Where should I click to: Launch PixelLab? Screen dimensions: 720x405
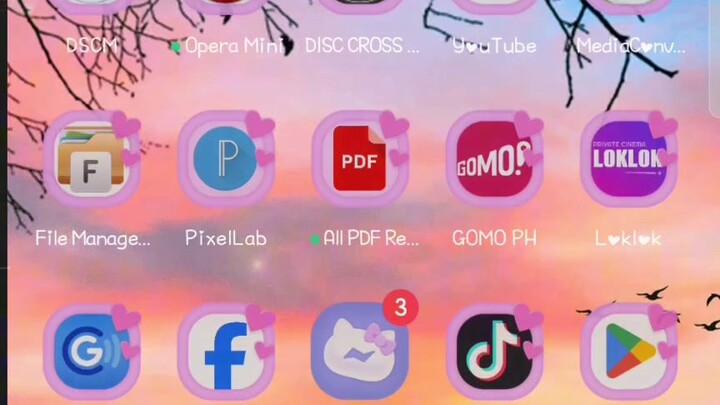(x=226, y=162)
